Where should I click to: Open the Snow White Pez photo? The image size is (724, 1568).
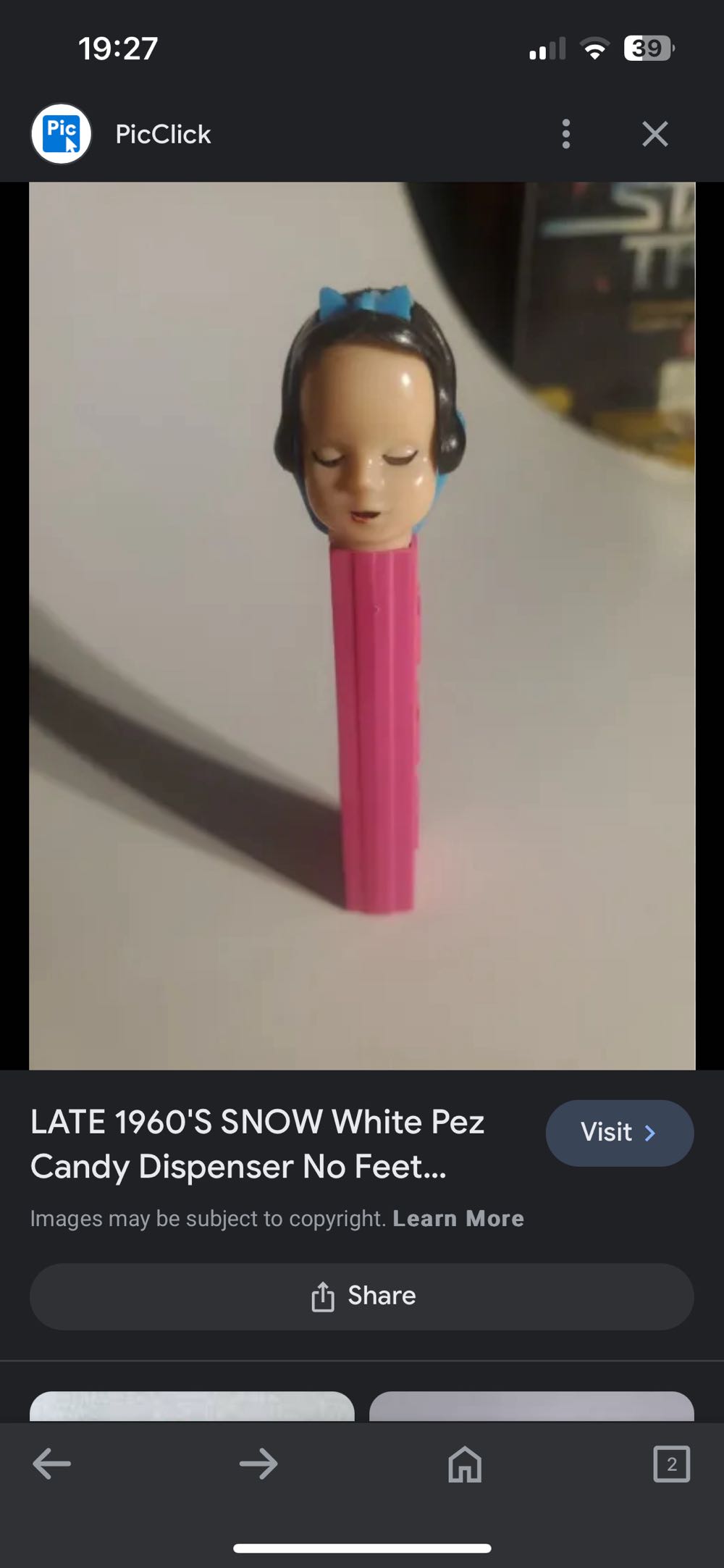tap(362, 626)
